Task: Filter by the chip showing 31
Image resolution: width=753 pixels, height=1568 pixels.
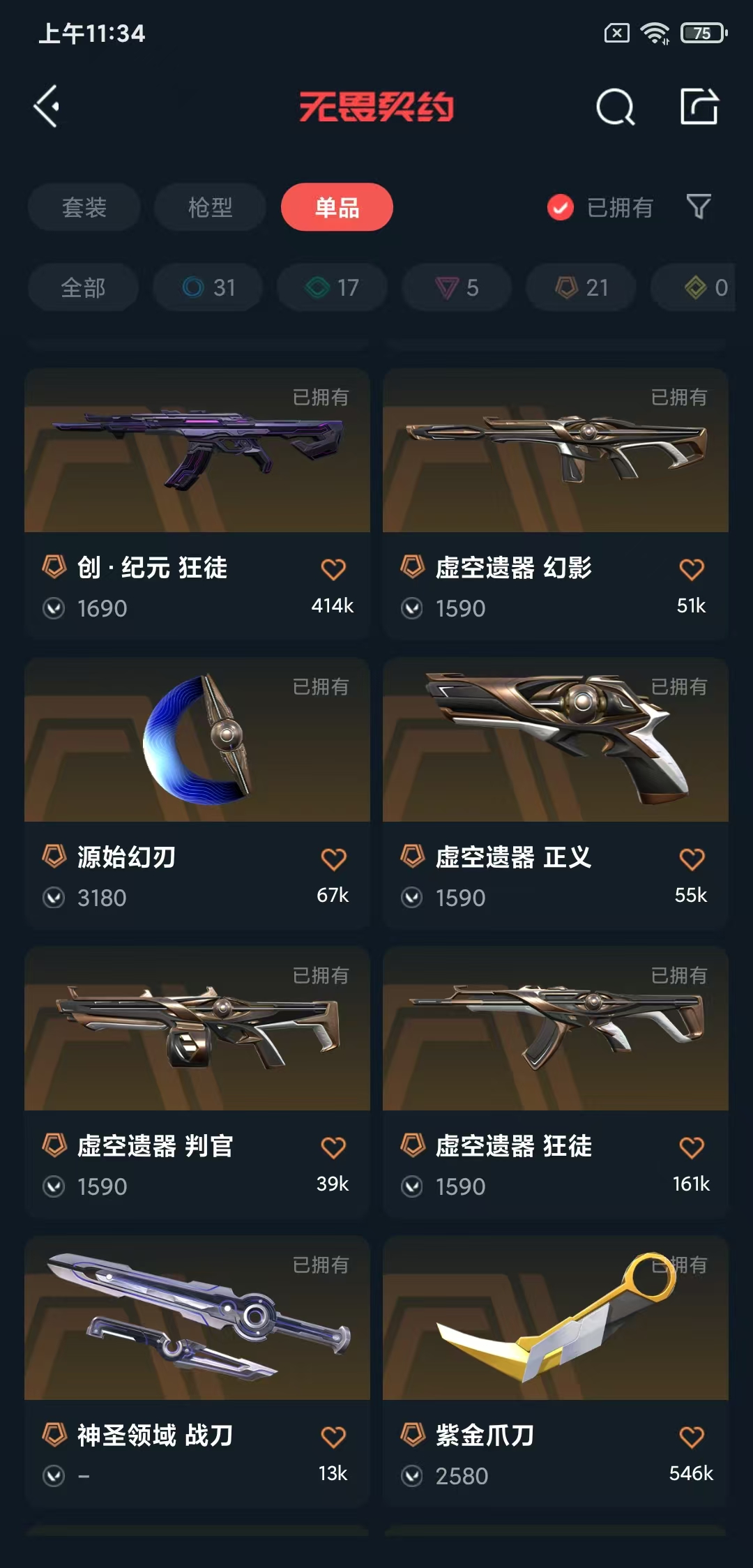Action: click(208, 287)
